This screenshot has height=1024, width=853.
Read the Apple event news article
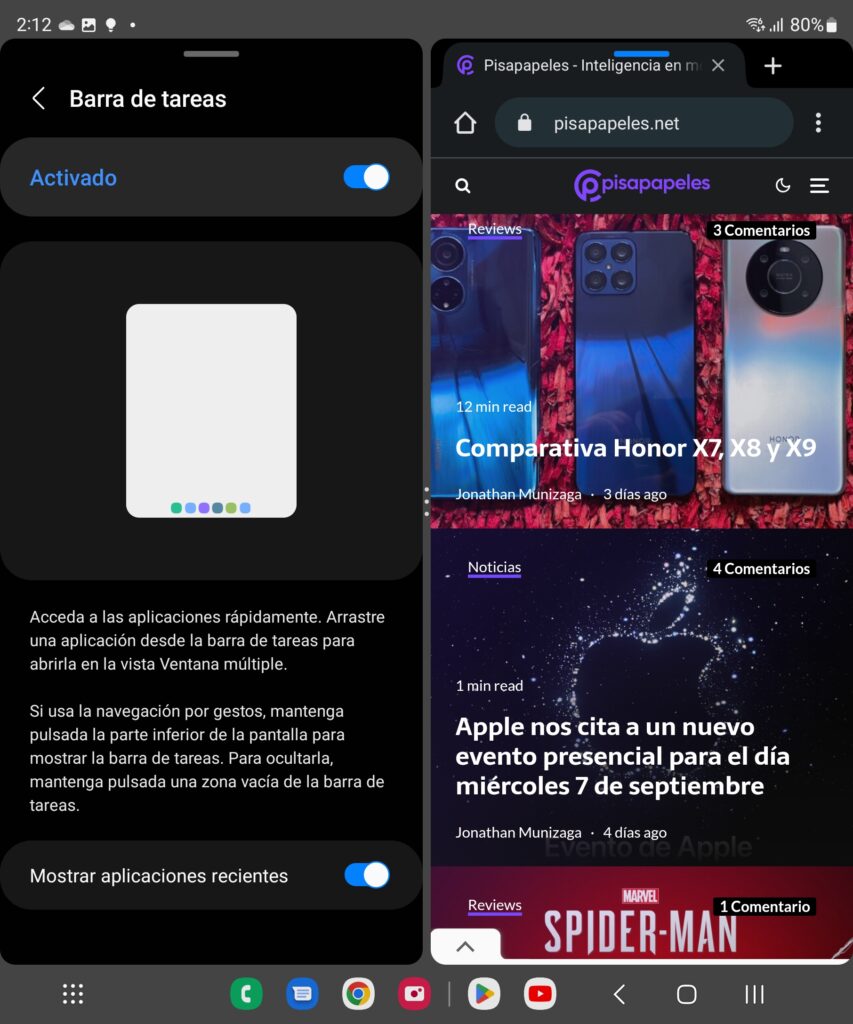(x=622, y=755)
